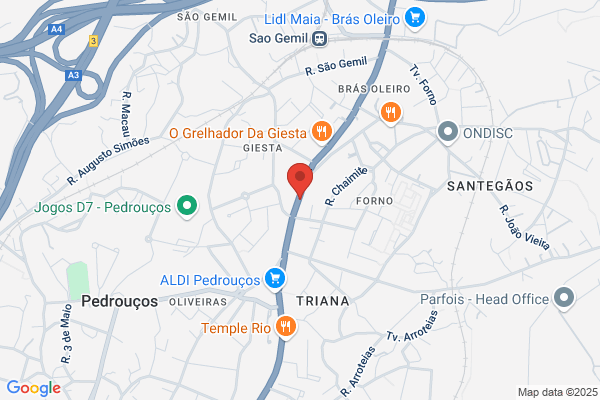Select the ONDISC place marker
600x400 pixels.
[x=448, y=132]
